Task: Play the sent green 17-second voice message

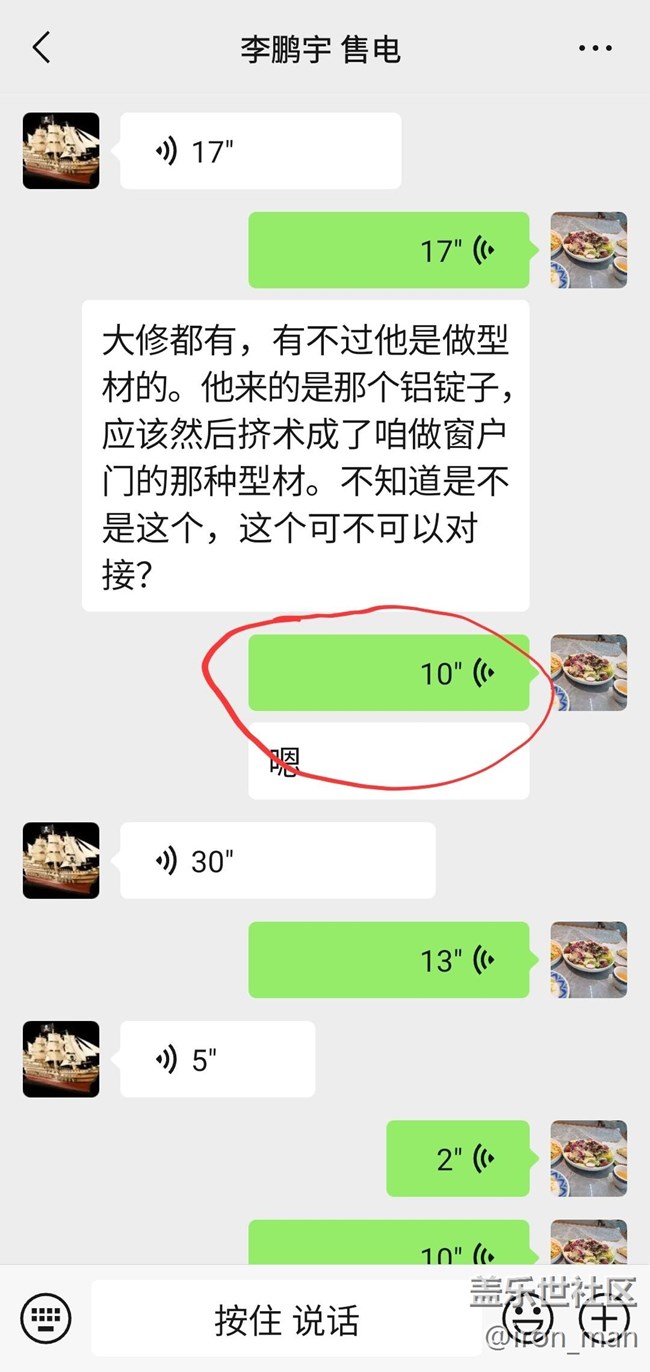Action: (388, 250)
